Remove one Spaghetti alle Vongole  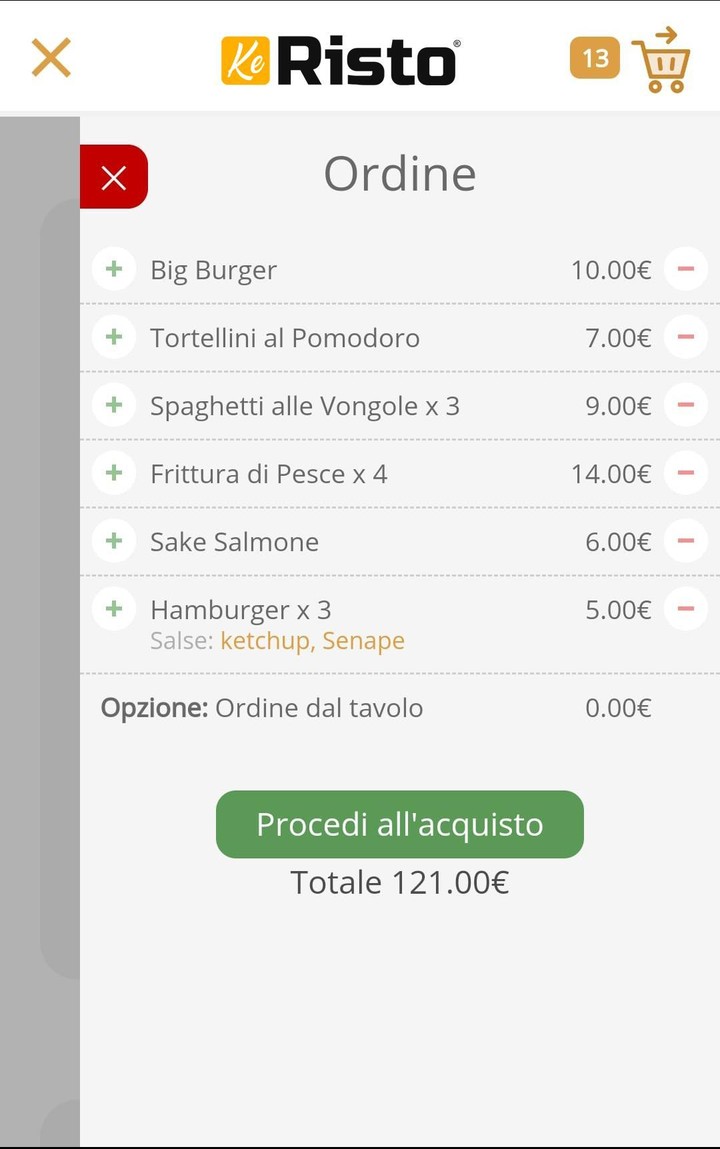tap(685, 405)
